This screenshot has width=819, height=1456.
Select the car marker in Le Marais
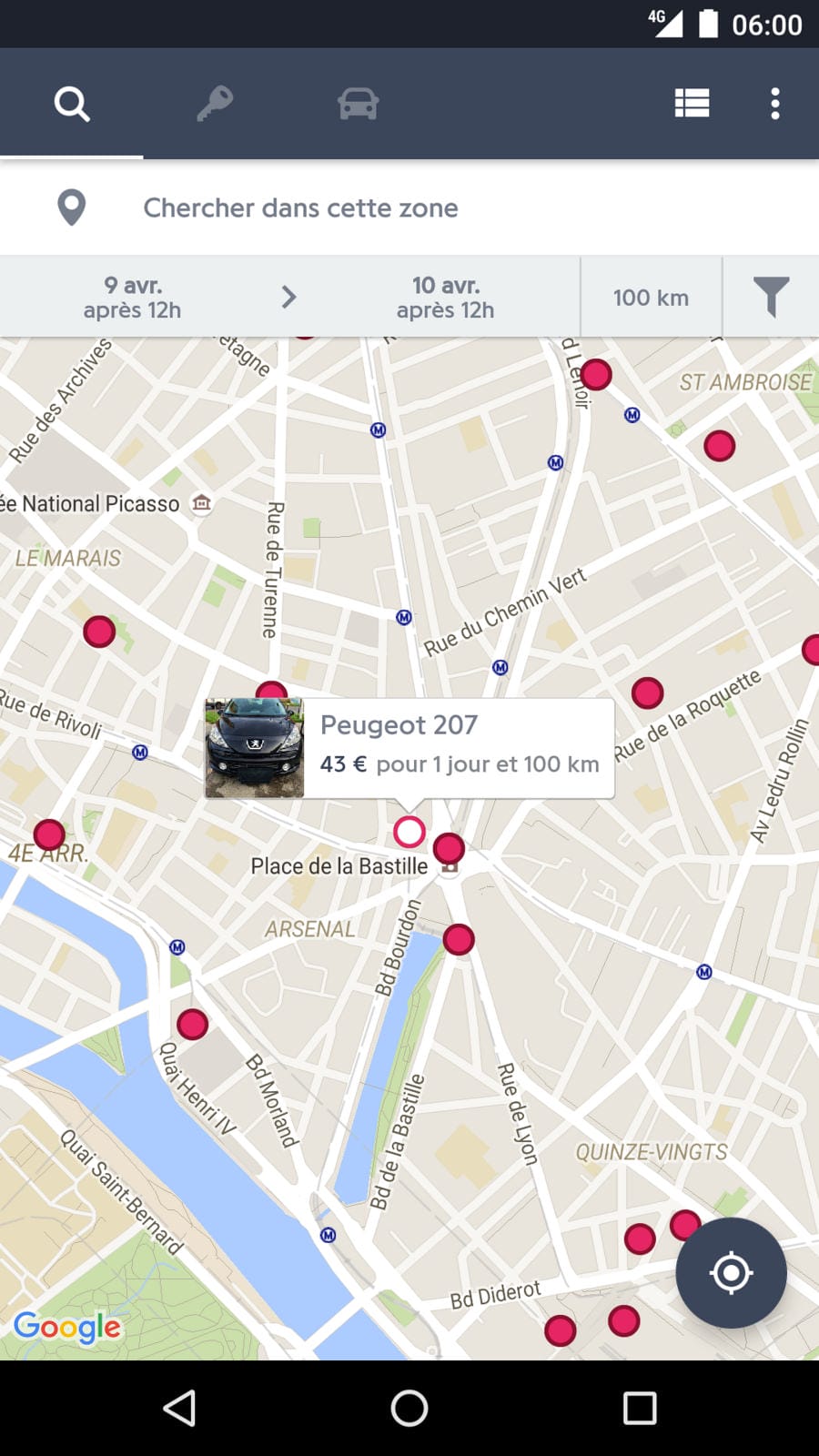tap(99, 631)
